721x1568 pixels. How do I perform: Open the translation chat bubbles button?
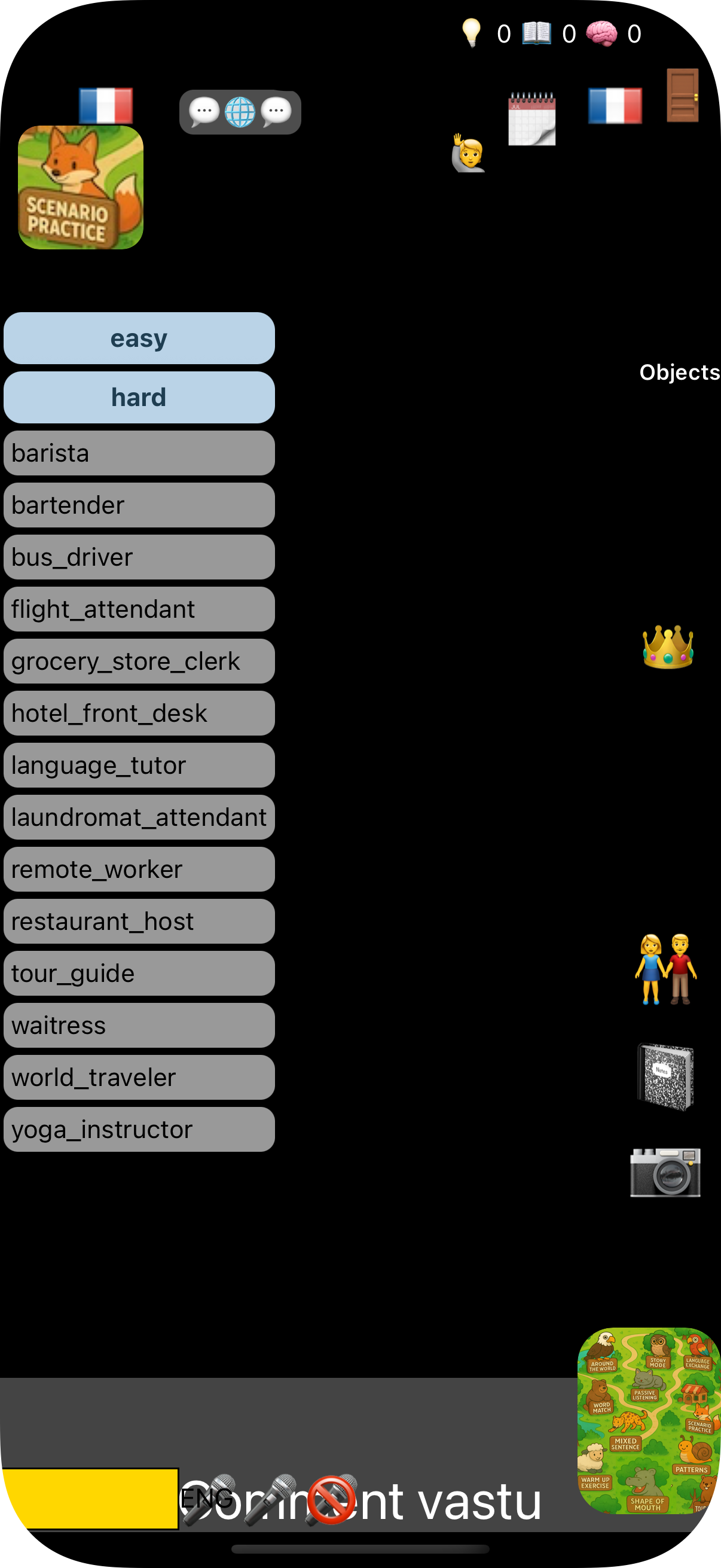pos(240,112)
